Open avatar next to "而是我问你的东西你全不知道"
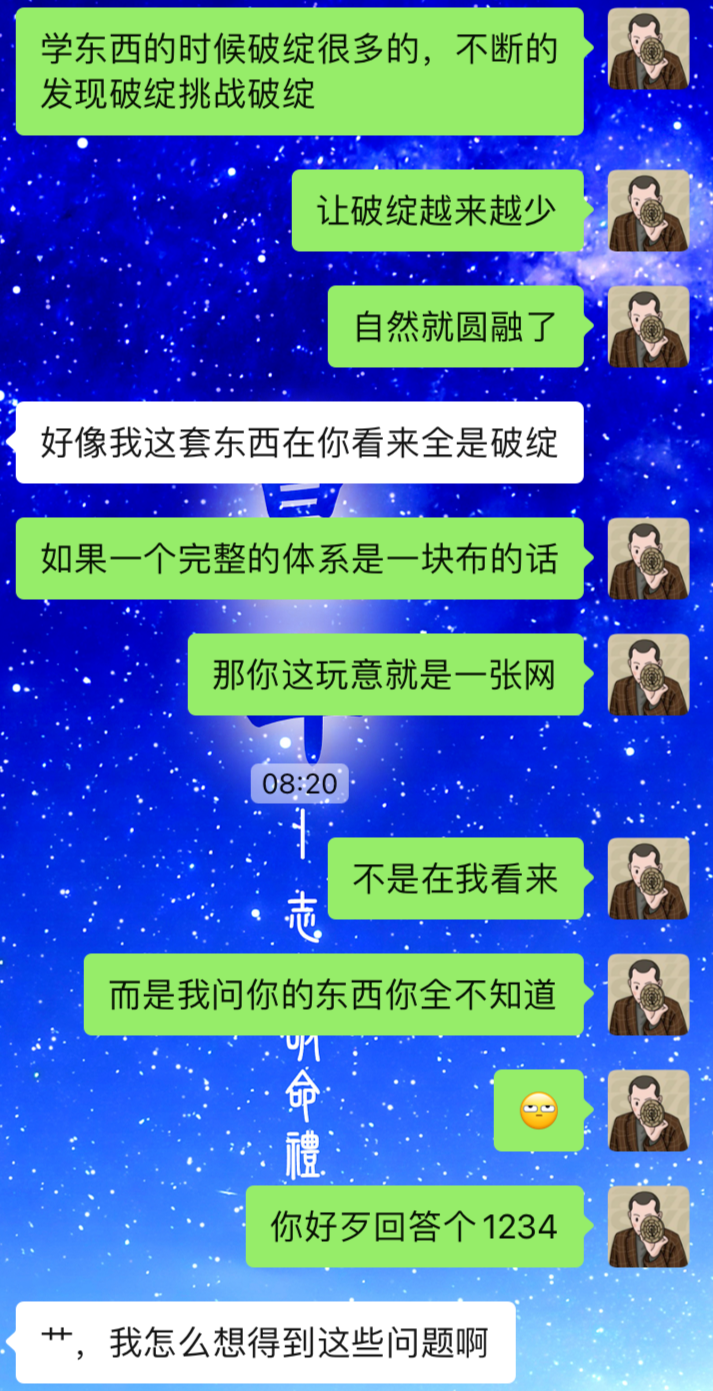The image size is (713, 1391). [x=648, y=994]
